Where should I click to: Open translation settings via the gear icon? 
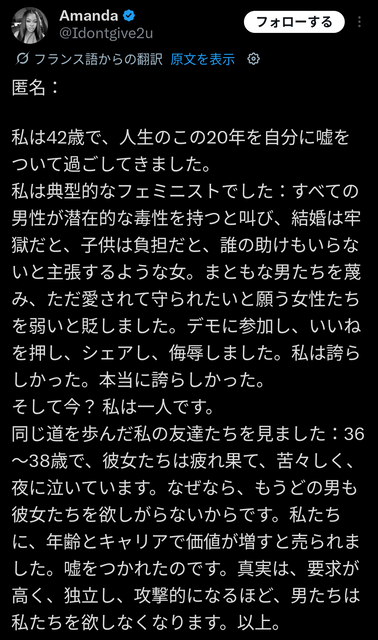(x=253, y=59)
